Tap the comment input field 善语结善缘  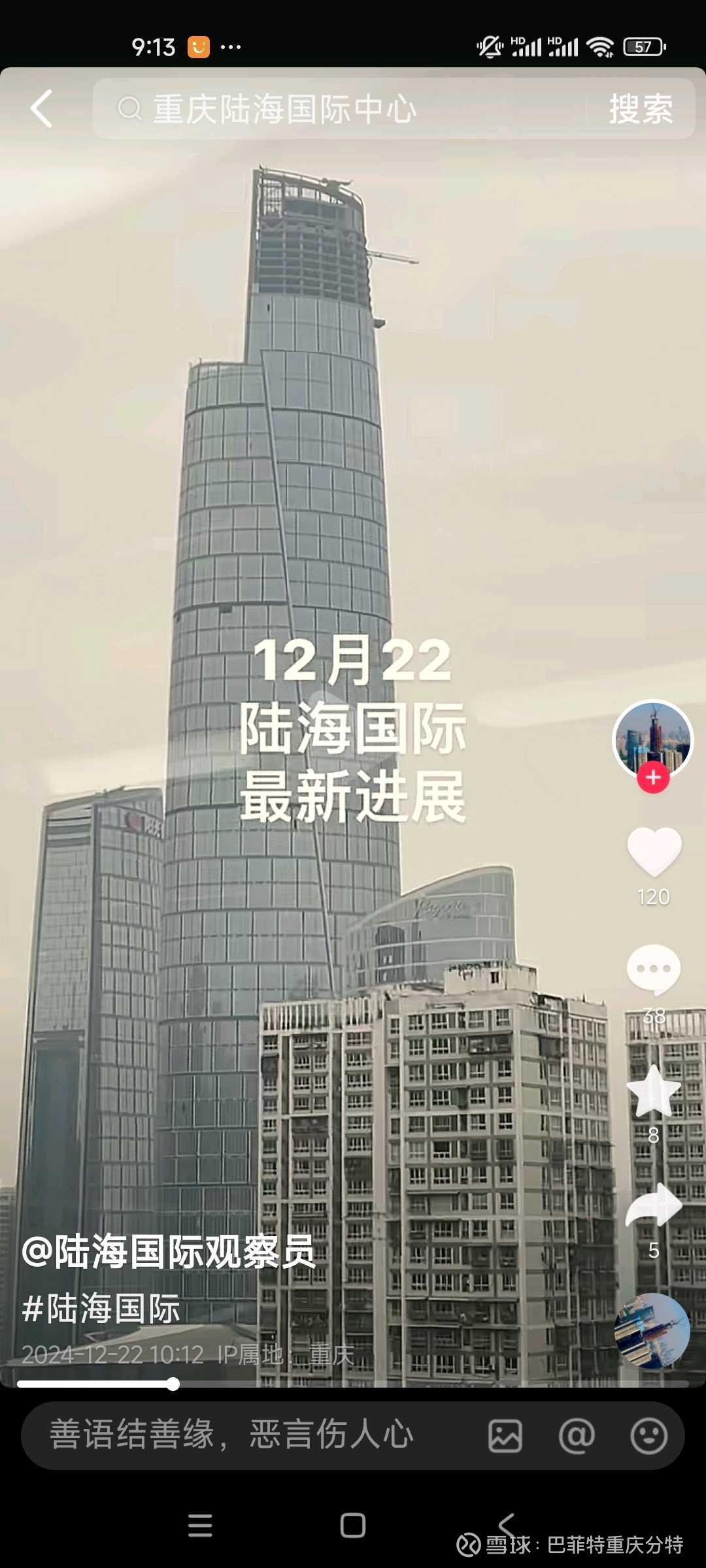click(x=229, y=1433)
